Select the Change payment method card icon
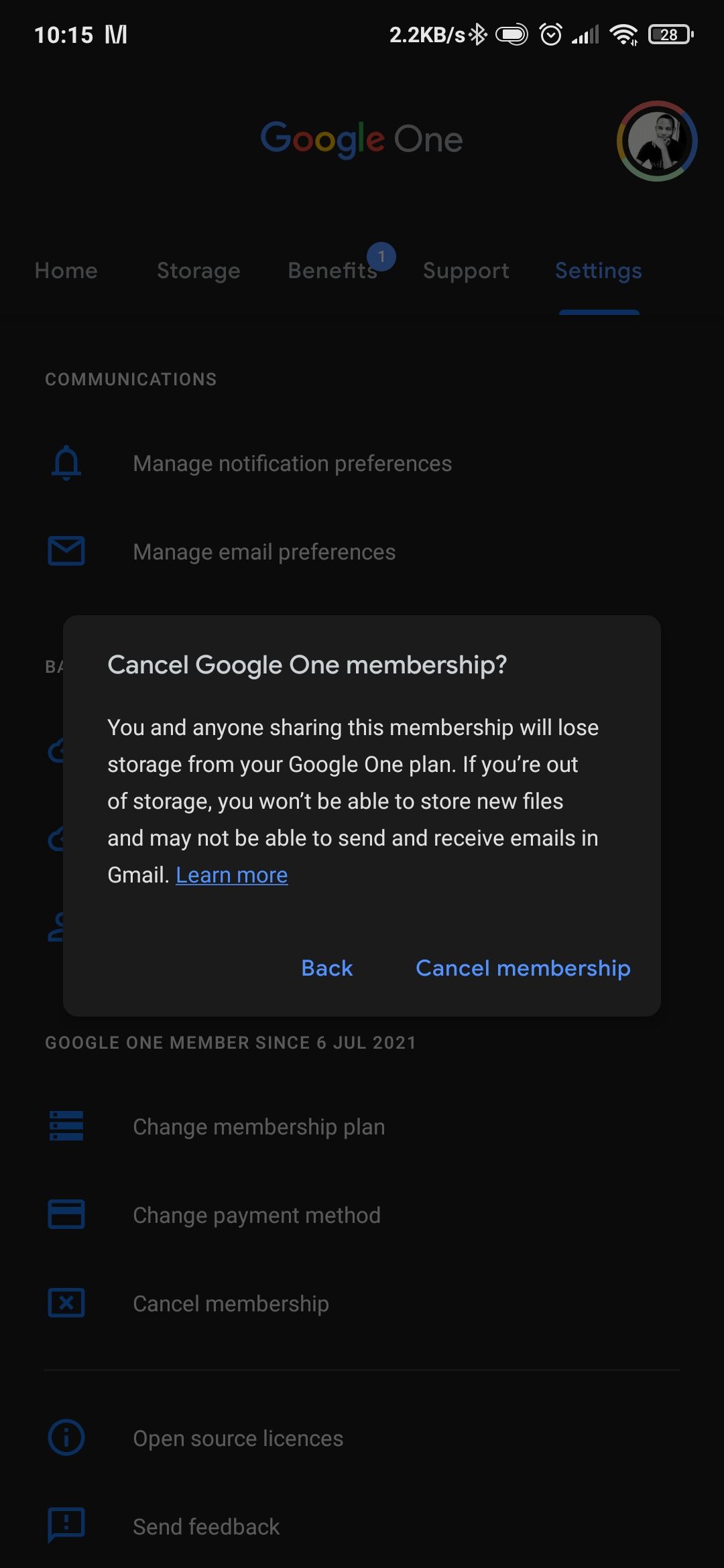Screen dimensions: 724x1568 coord(66,1214)
